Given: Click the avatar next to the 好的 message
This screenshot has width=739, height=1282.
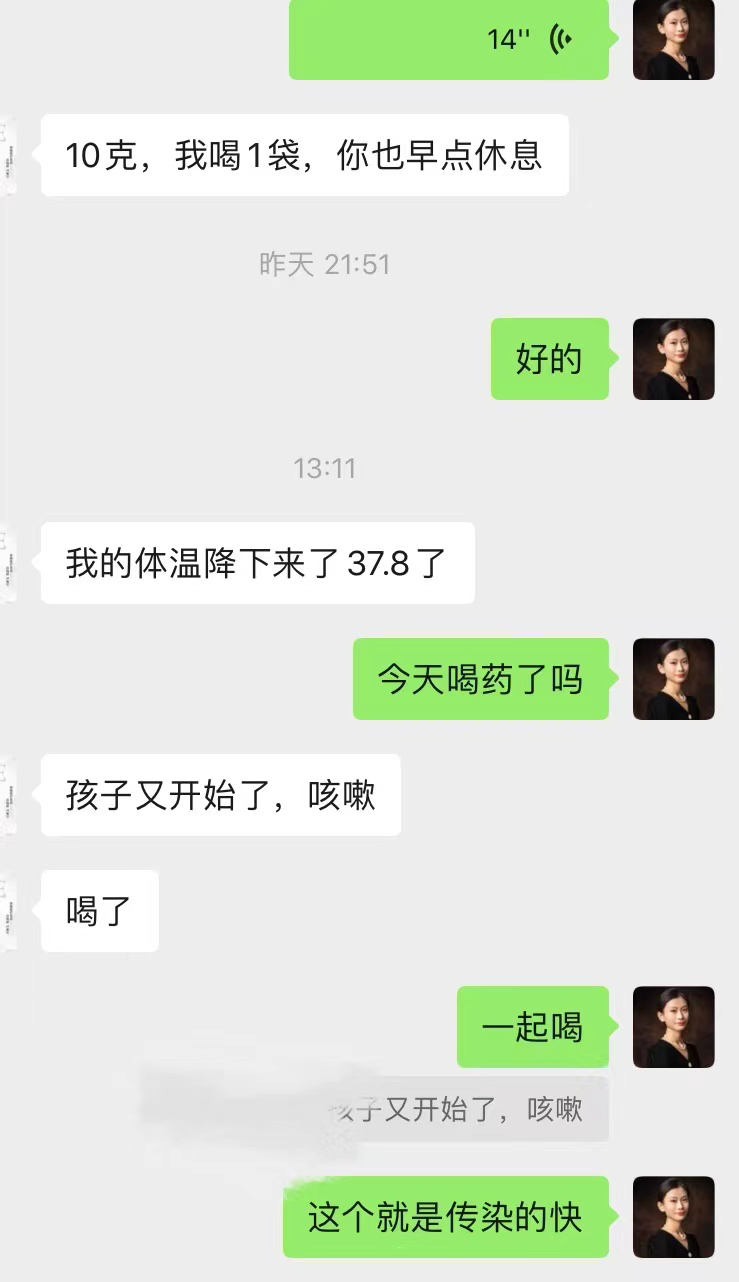Looking at the screenshot, I should point(674,360).
